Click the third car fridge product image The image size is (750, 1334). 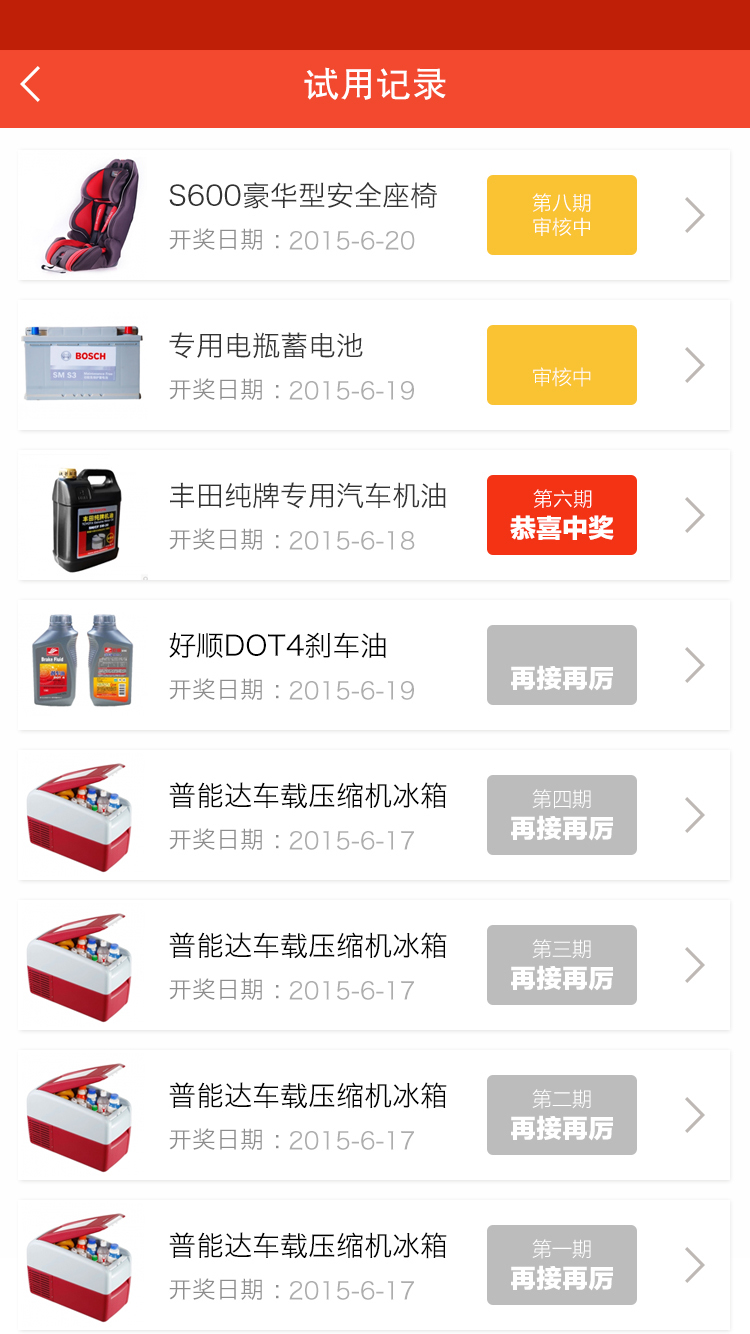[80, 1114]
